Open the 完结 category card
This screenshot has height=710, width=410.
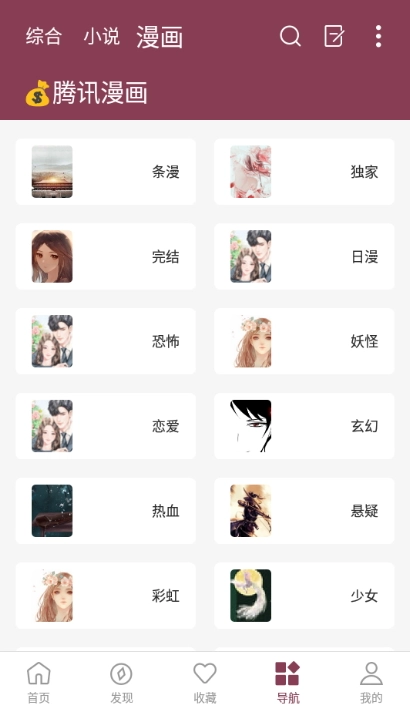(x=106, y=256)
